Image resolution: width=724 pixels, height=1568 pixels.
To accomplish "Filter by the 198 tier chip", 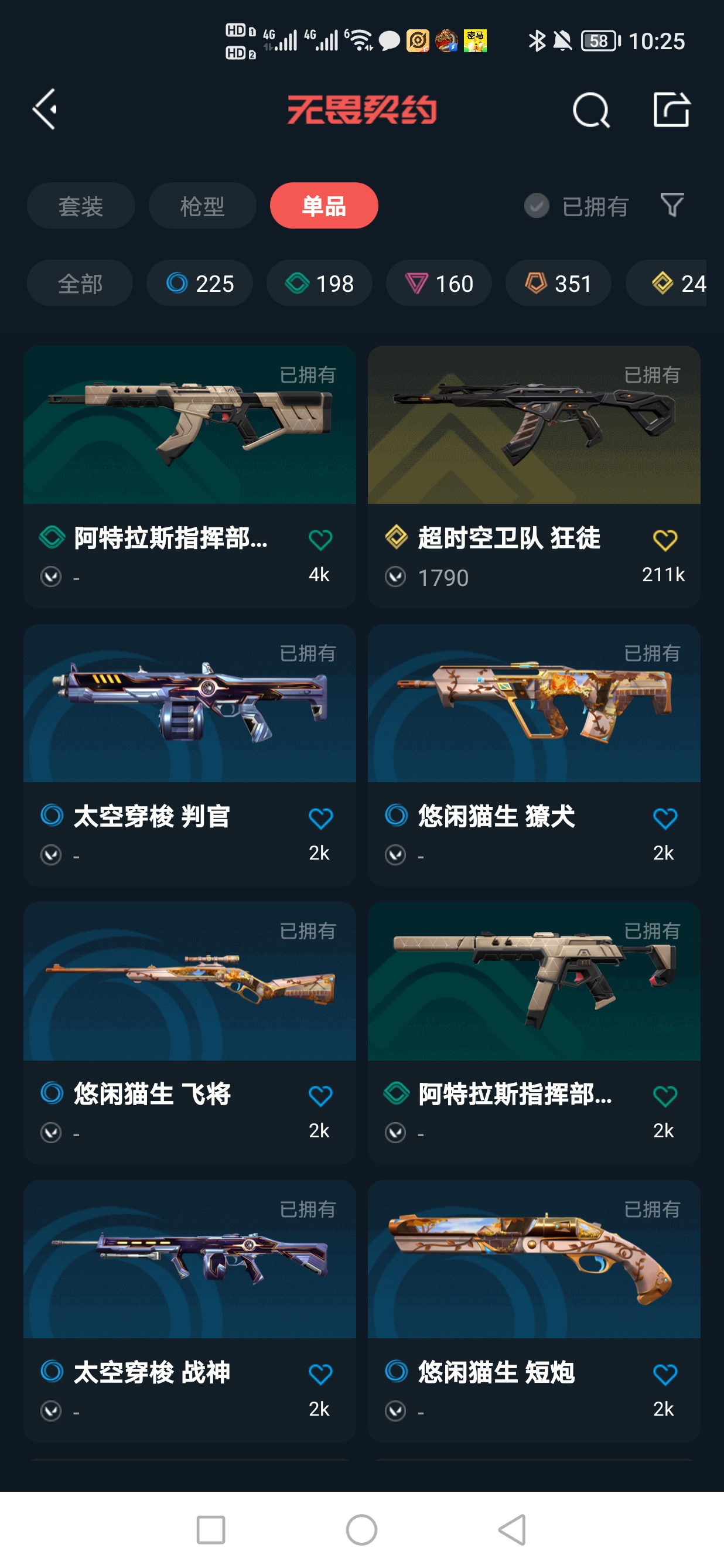I will coord(319,283).
